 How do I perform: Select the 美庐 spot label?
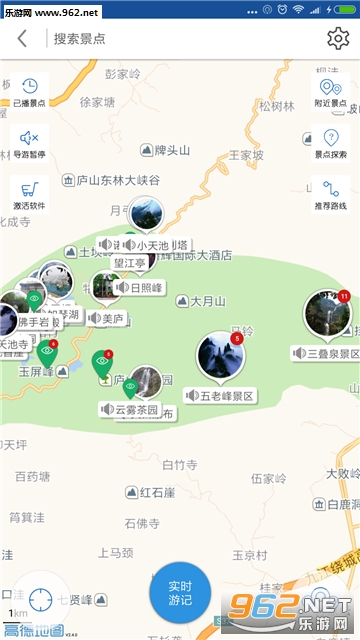[x=107, y=318]
